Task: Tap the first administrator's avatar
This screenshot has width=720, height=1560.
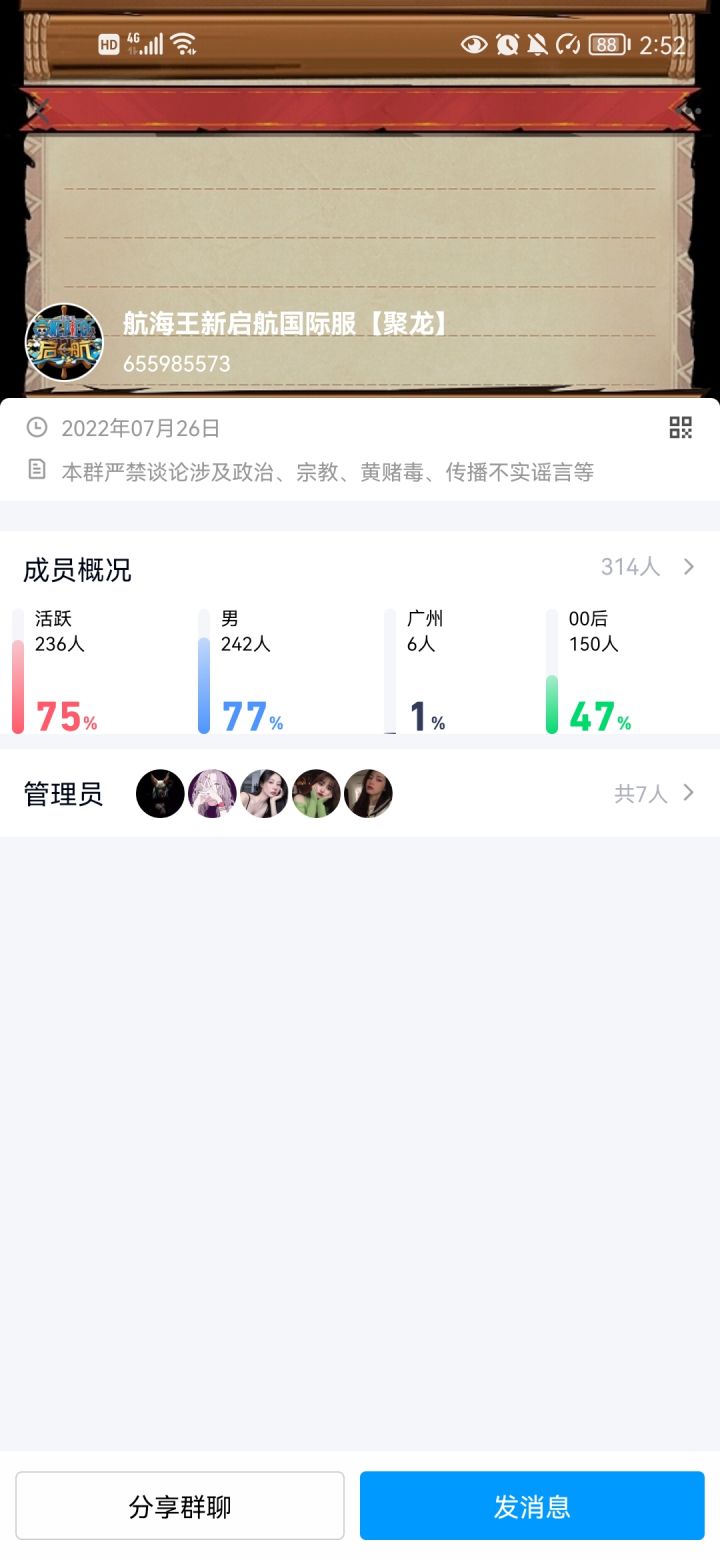Action: point(160,793)
